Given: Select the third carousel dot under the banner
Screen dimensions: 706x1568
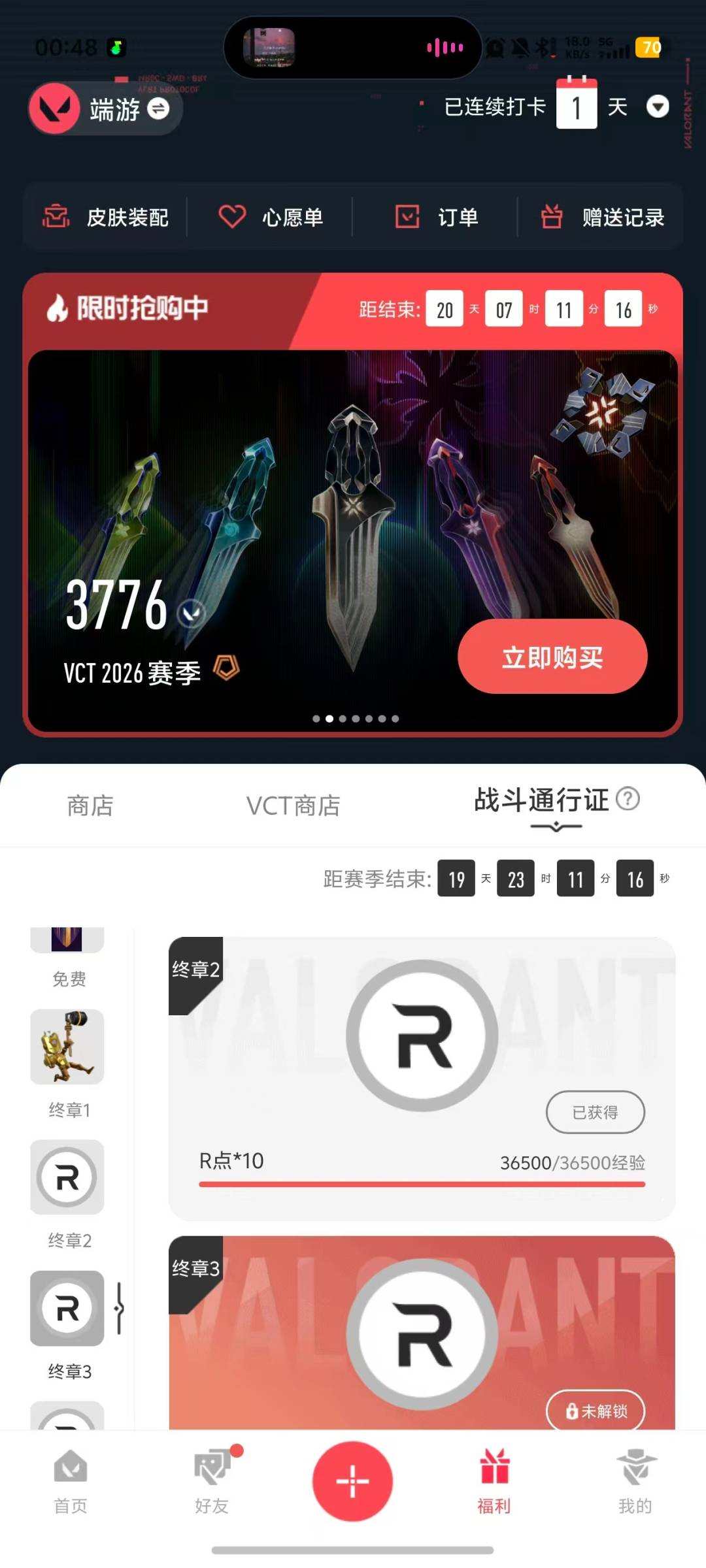Looking at the screenshot, I should [x=343, y=717].
